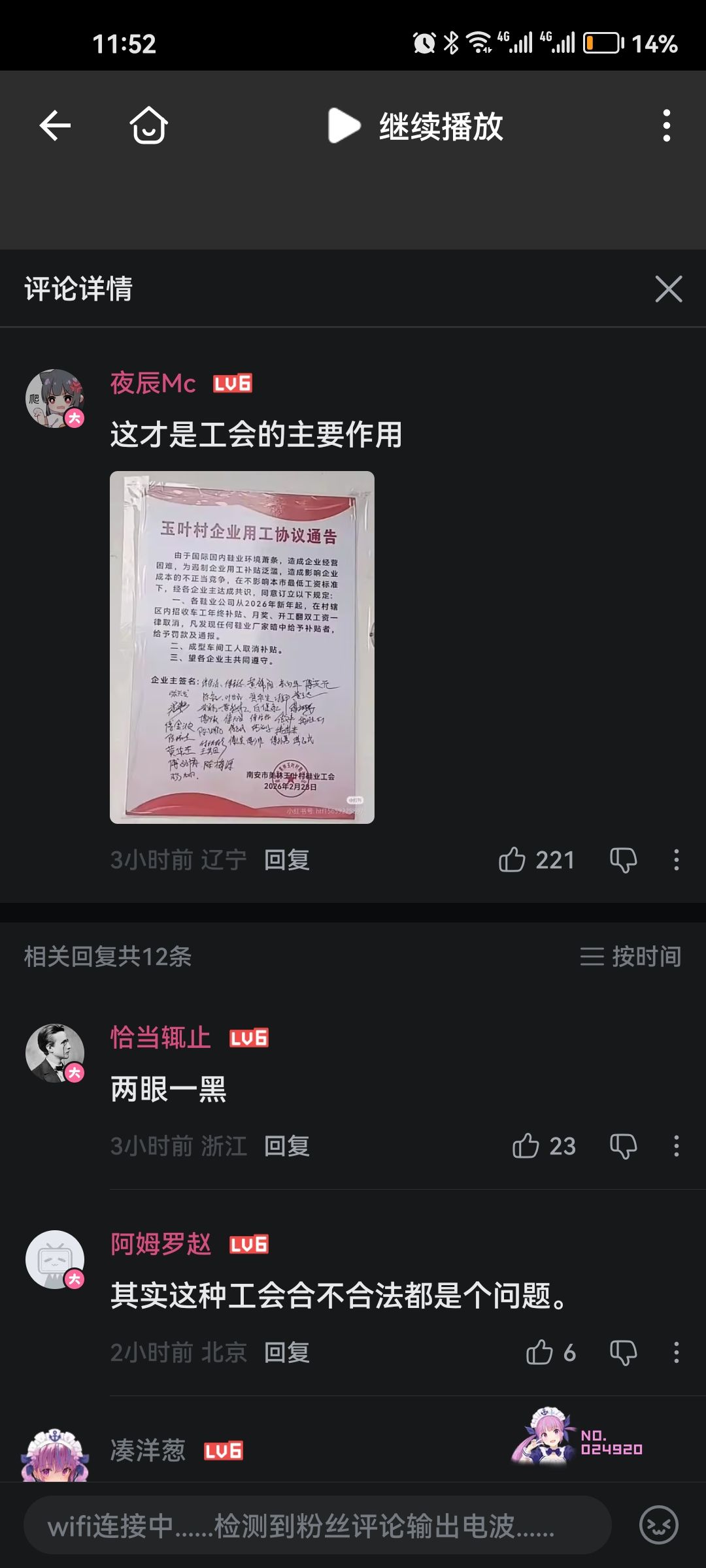Dislike 恰当辄止's reply
Viewport: 706px width, 1568px height.
click(x=623, y=1147)
